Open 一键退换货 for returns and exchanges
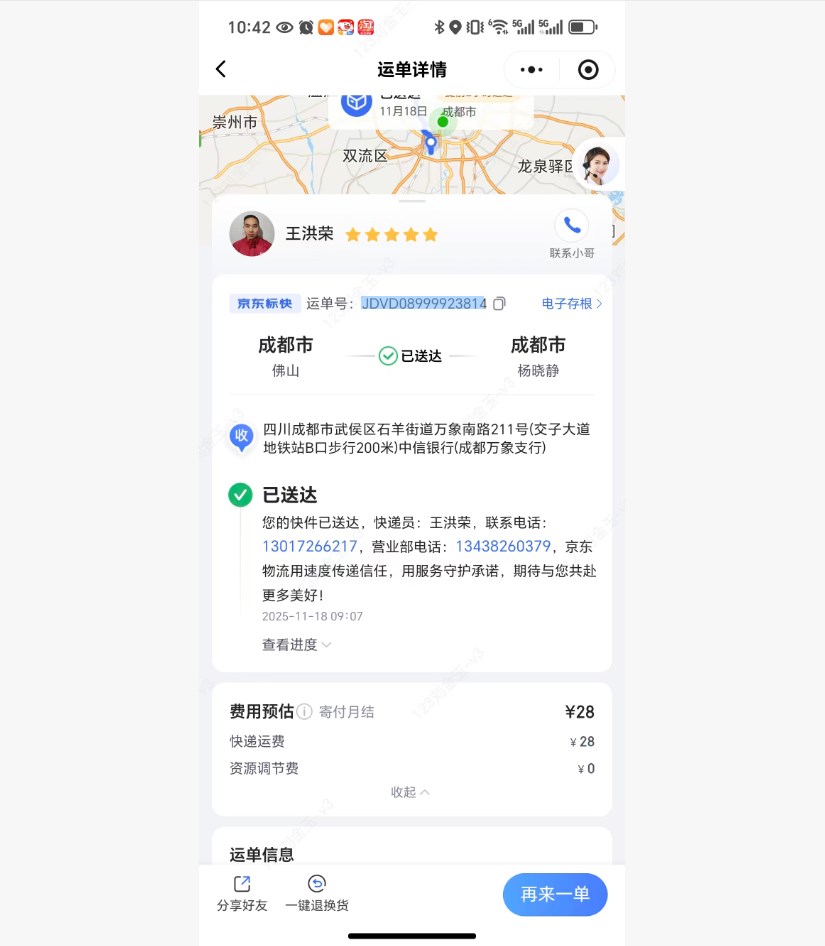The width and height of the screenshot is (825, 946). pyautogui.click(x=317, y=893)
